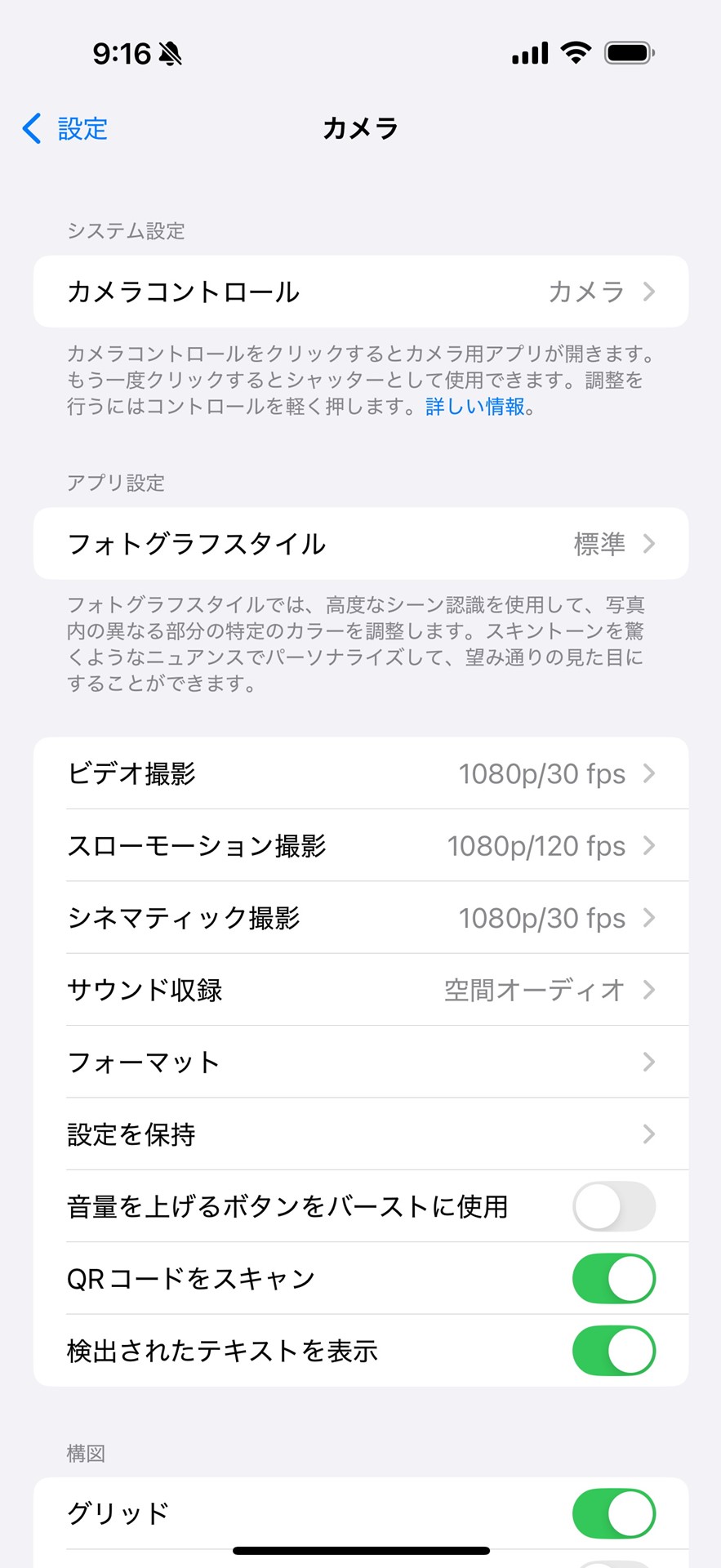Tap the chevron beside フォトグラフスタイル

click(648, 544)
